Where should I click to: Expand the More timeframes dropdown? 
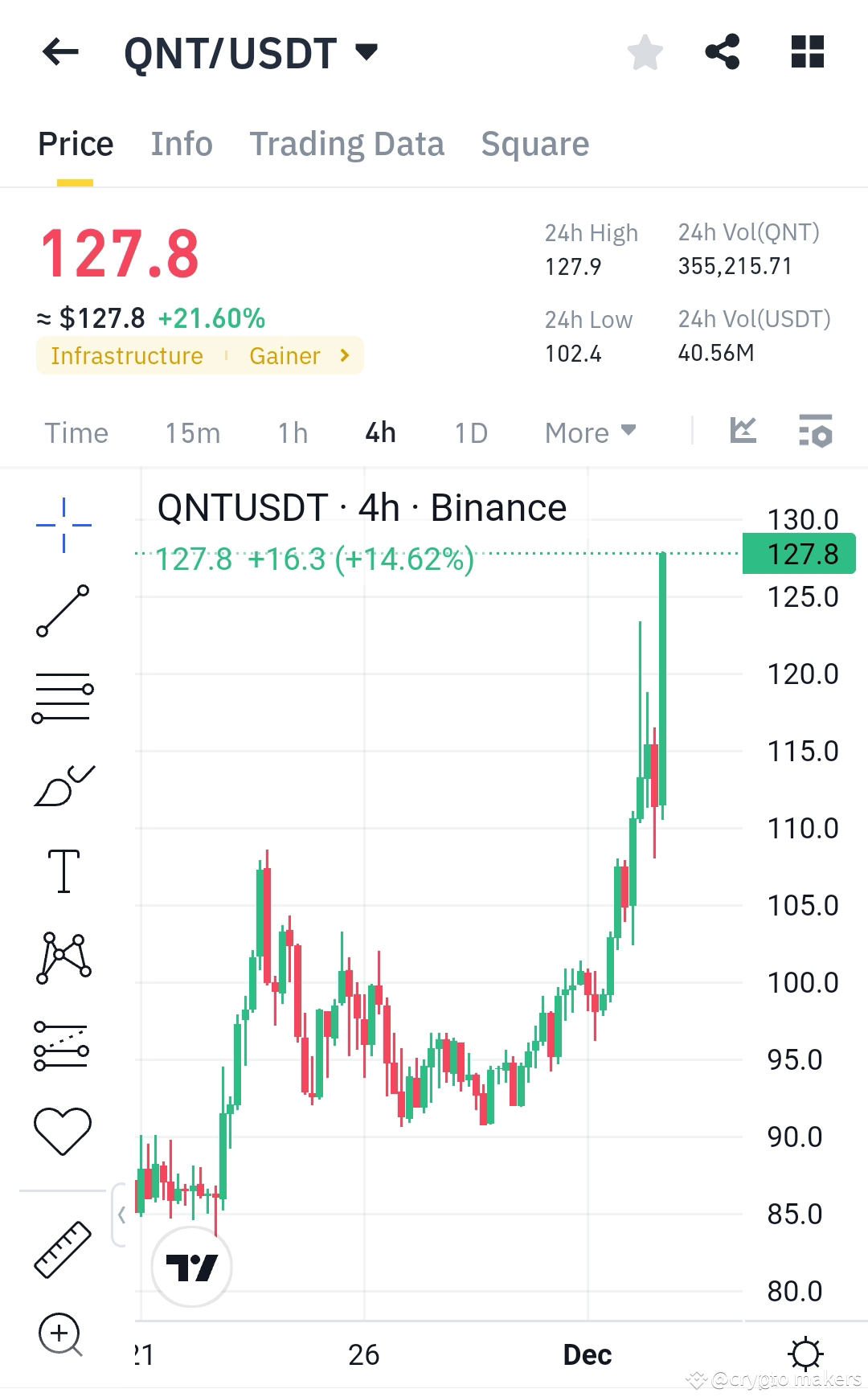click(589, 432)
